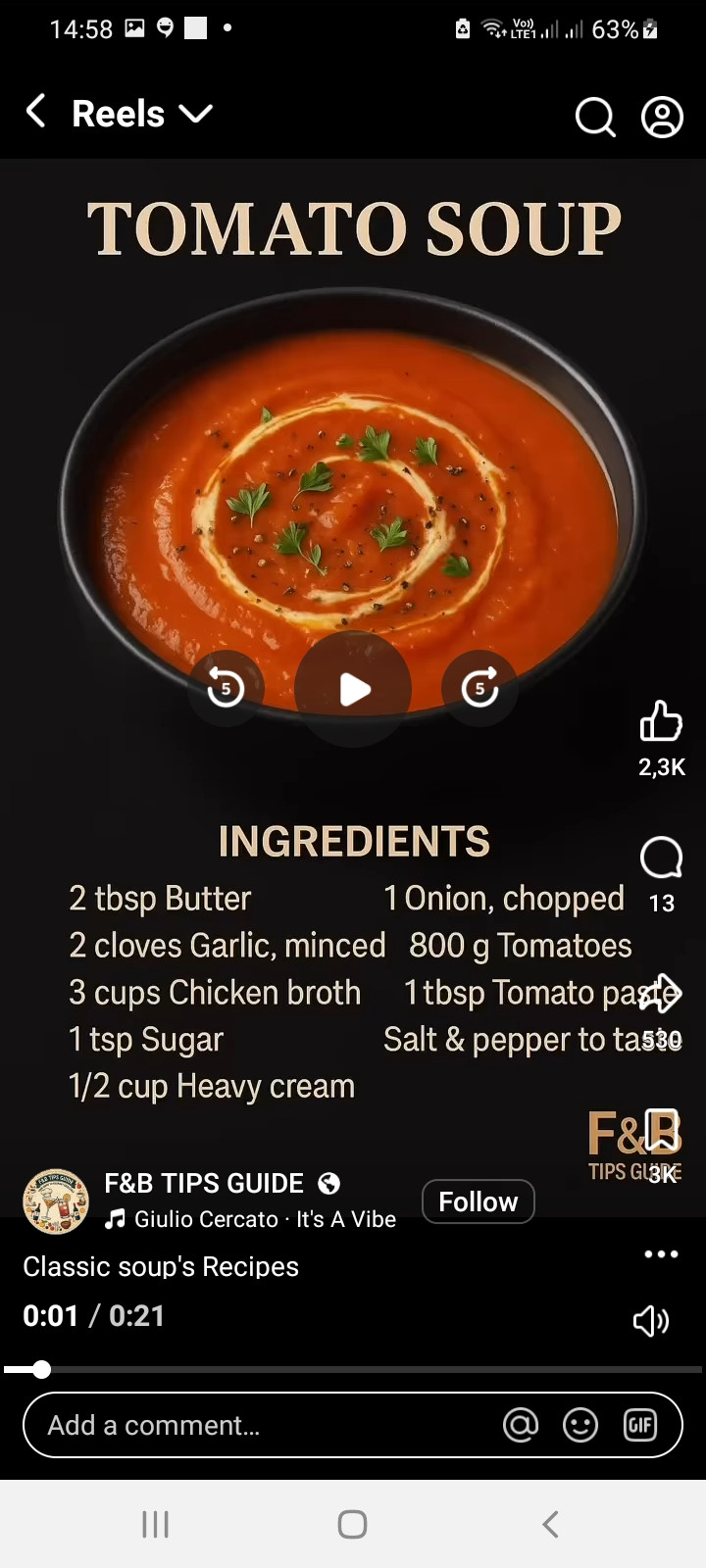This screenshot has width=706, height=1568.
Task: Go back from Reels
Action: coord(36,113)
